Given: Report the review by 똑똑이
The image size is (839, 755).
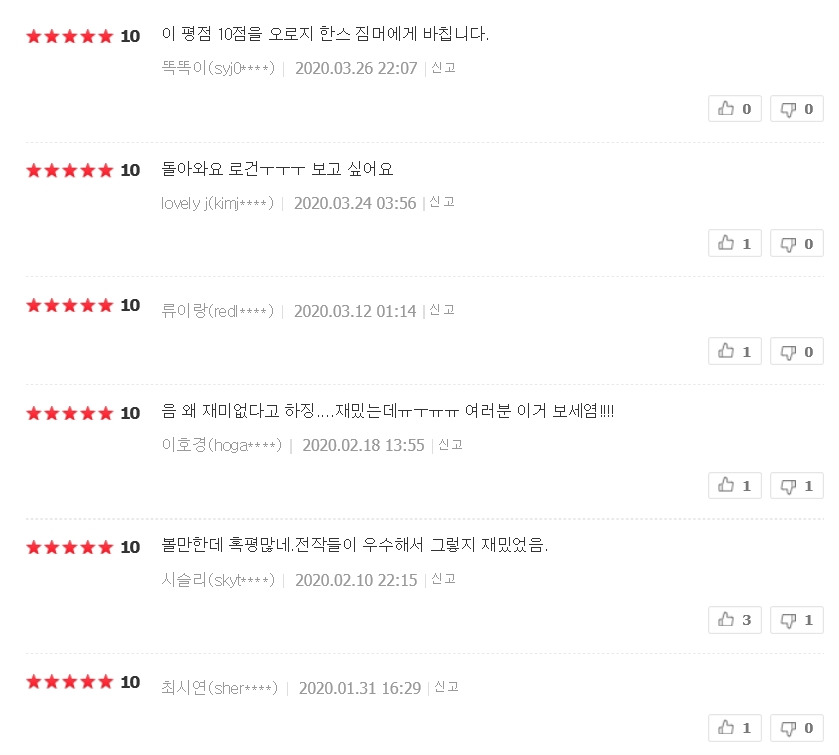Looking at the screenshot, I should coord(444,68).
